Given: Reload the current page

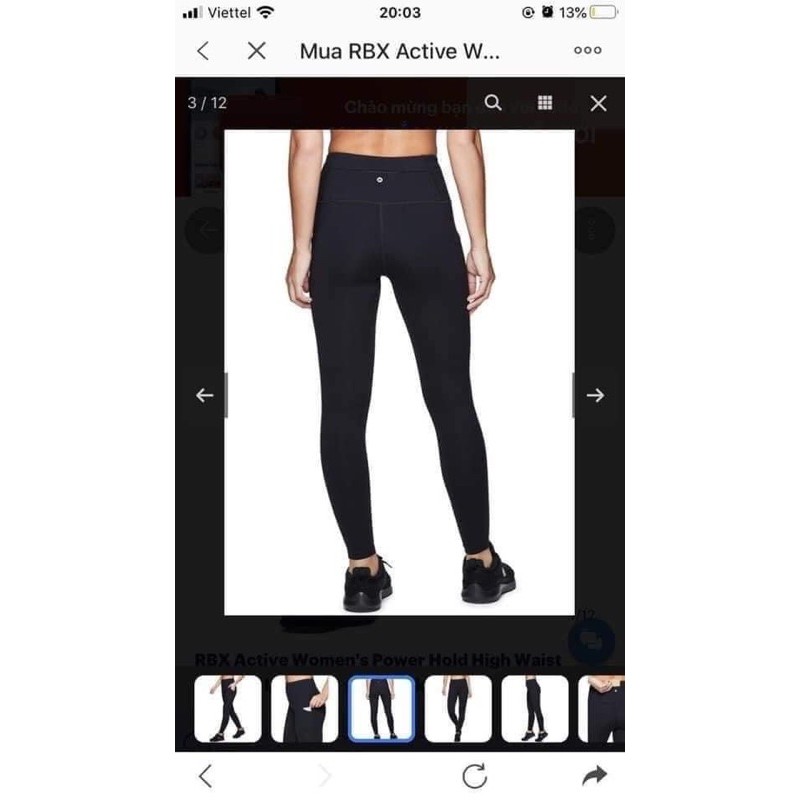Looking at the screenshot, I should click(475, 775).
